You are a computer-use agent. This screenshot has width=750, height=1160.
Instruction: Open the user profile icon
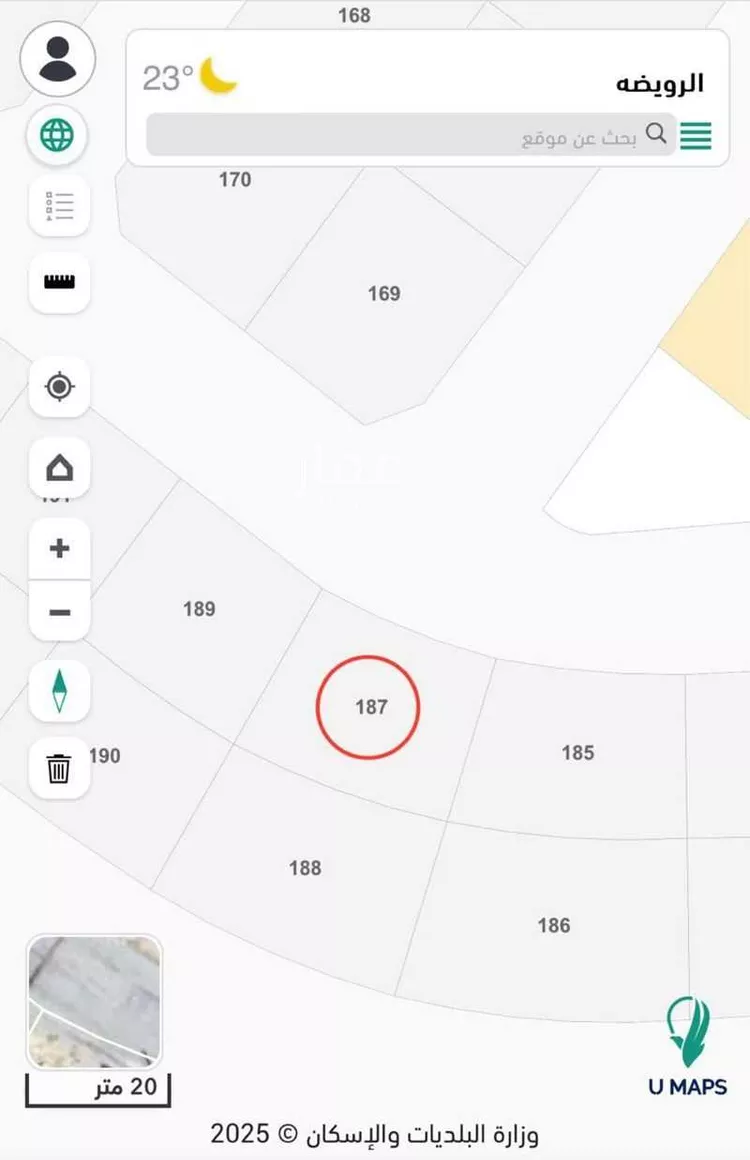pyautogui.click(x=58, y=59)
